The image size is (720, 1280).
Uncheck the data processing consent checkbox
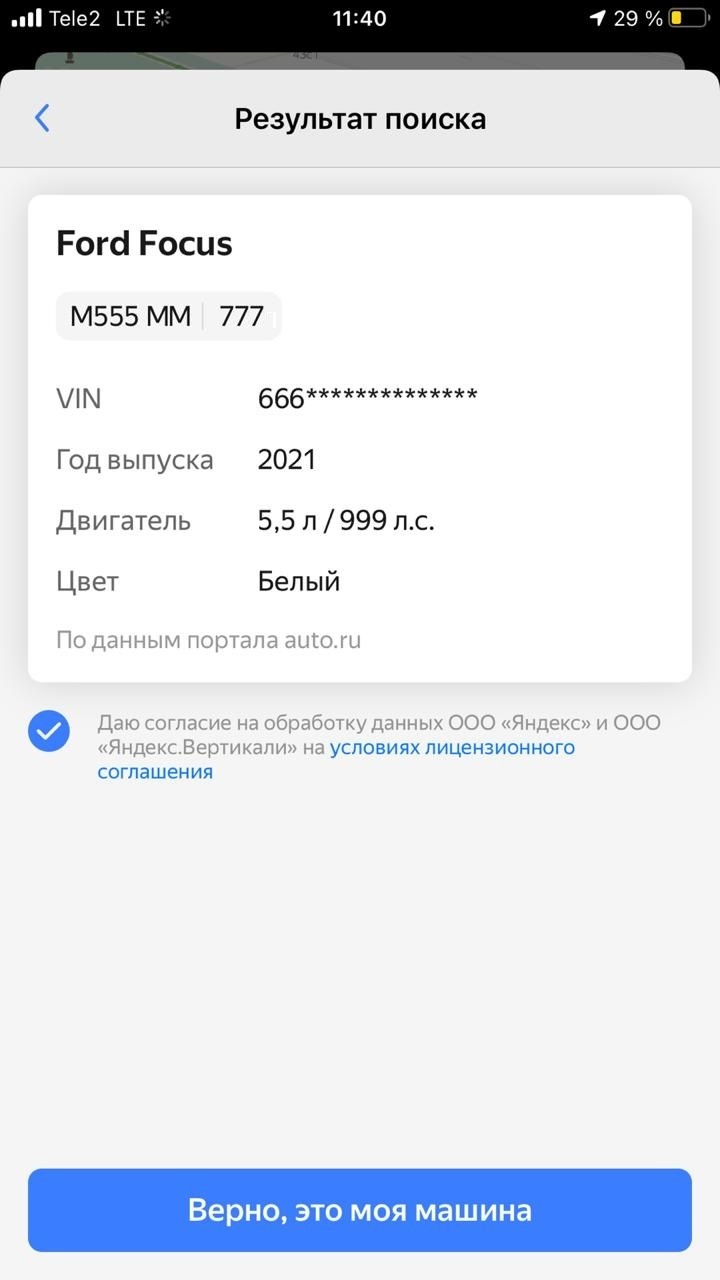[x=49, y=731]
